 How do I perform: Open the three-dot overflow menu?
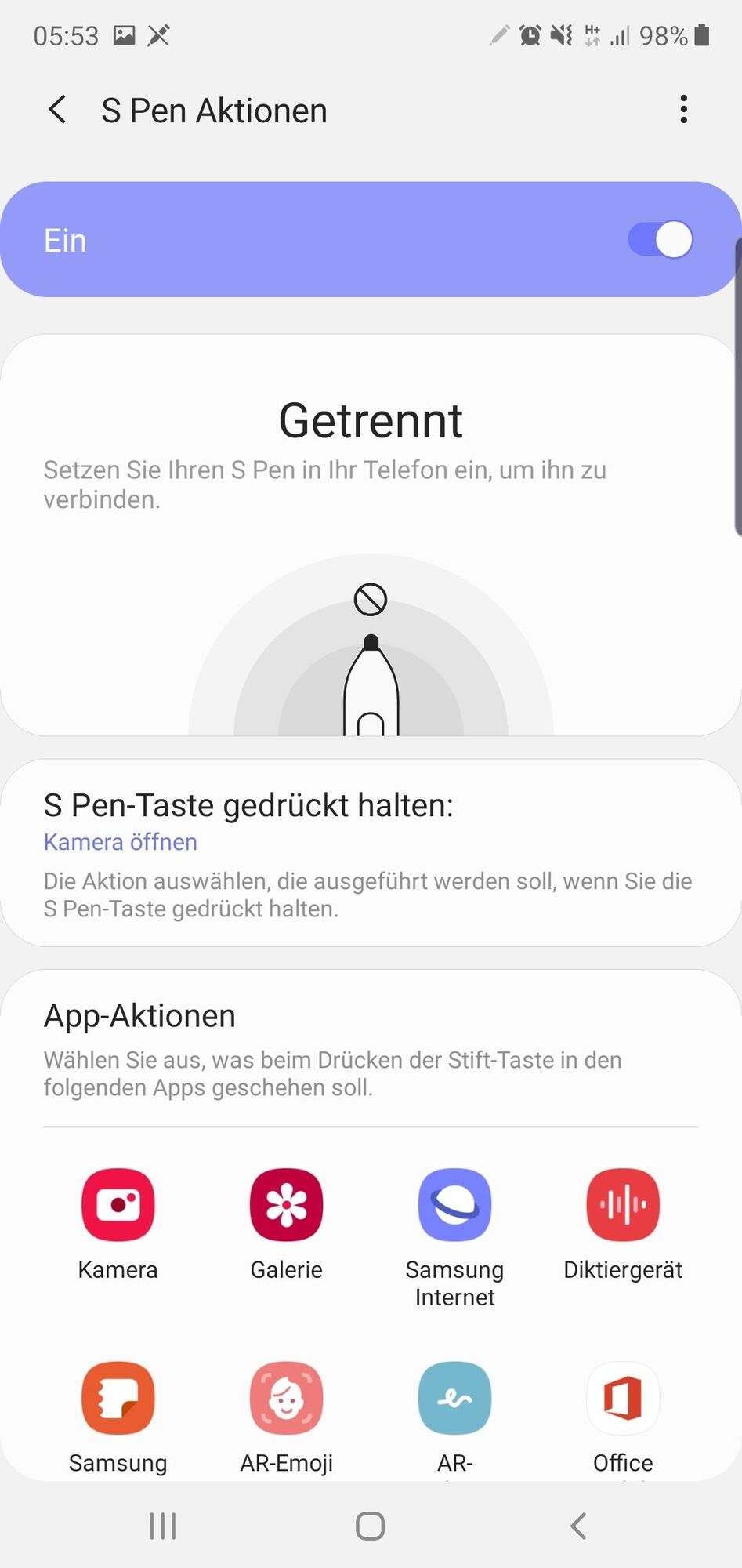click(683, 110)
